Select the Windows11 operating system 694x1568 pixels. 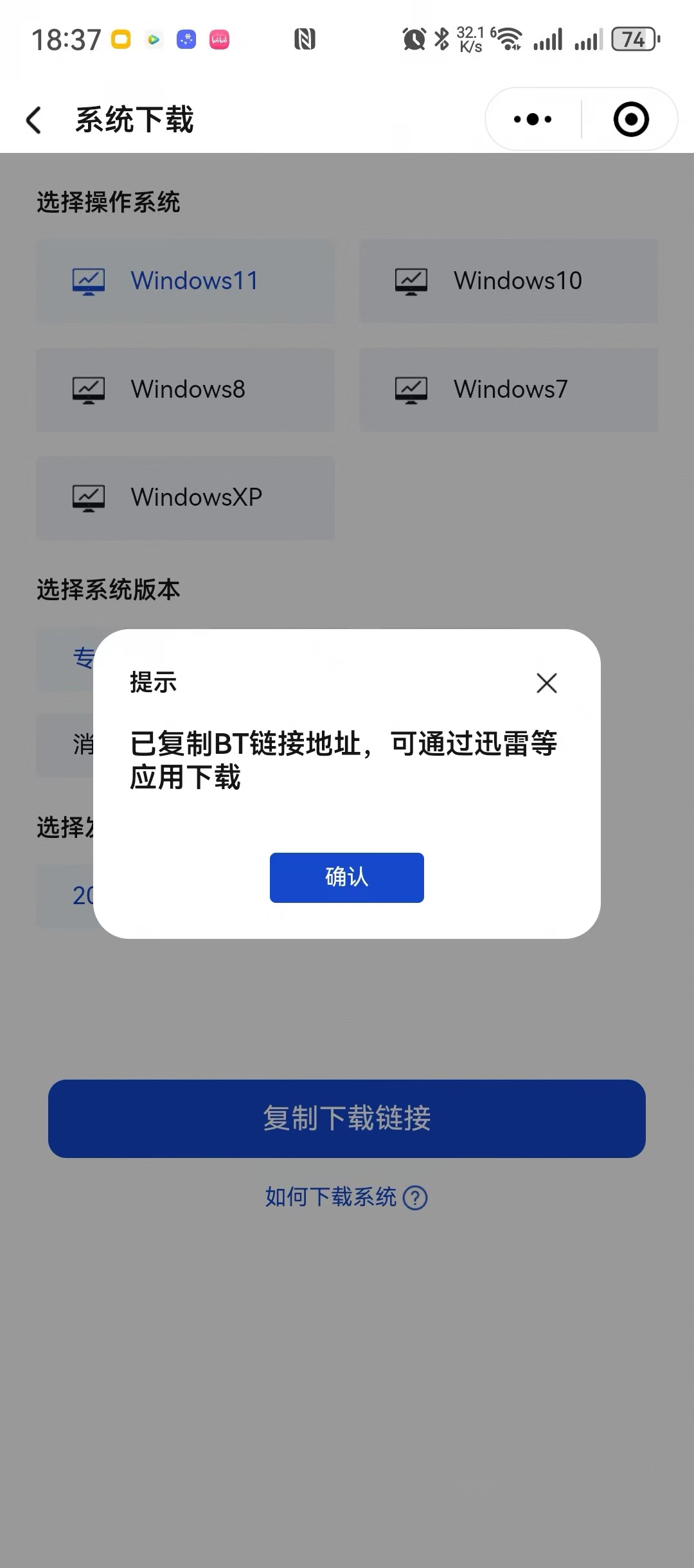click(x=186, y=281)
